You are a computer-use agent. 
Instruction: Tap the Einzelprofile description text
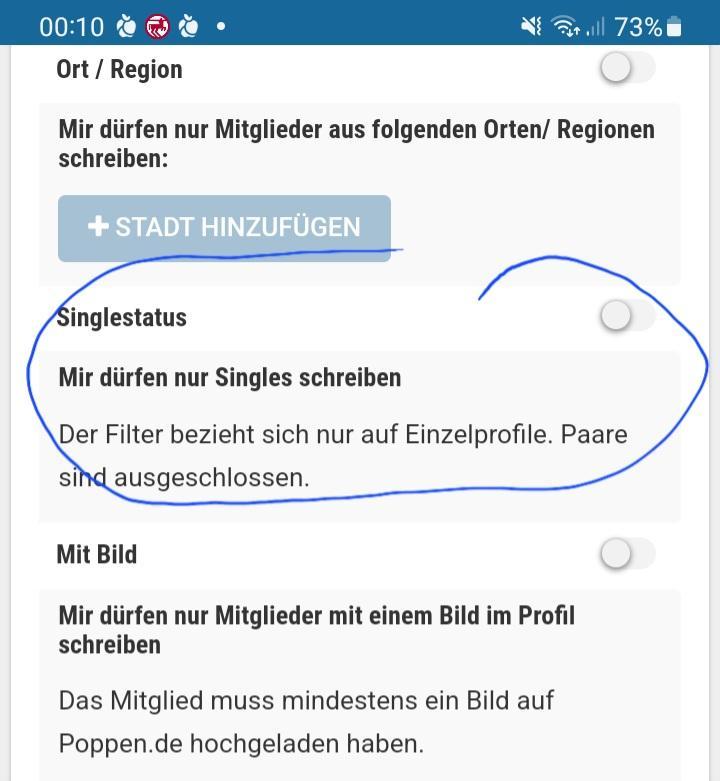pyautogui.click(x=340, y=455)
